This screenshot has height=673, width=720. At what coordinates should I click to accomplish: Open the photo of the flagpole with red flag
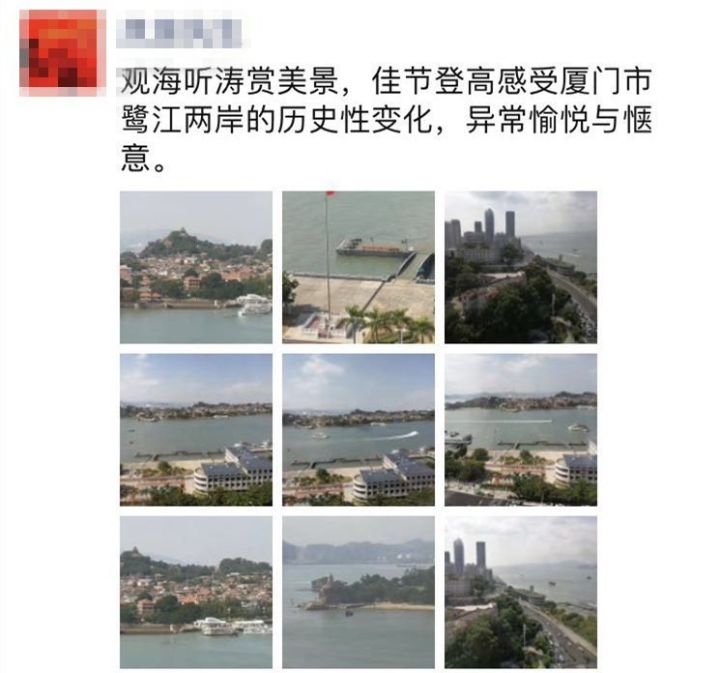pos(358,267)
